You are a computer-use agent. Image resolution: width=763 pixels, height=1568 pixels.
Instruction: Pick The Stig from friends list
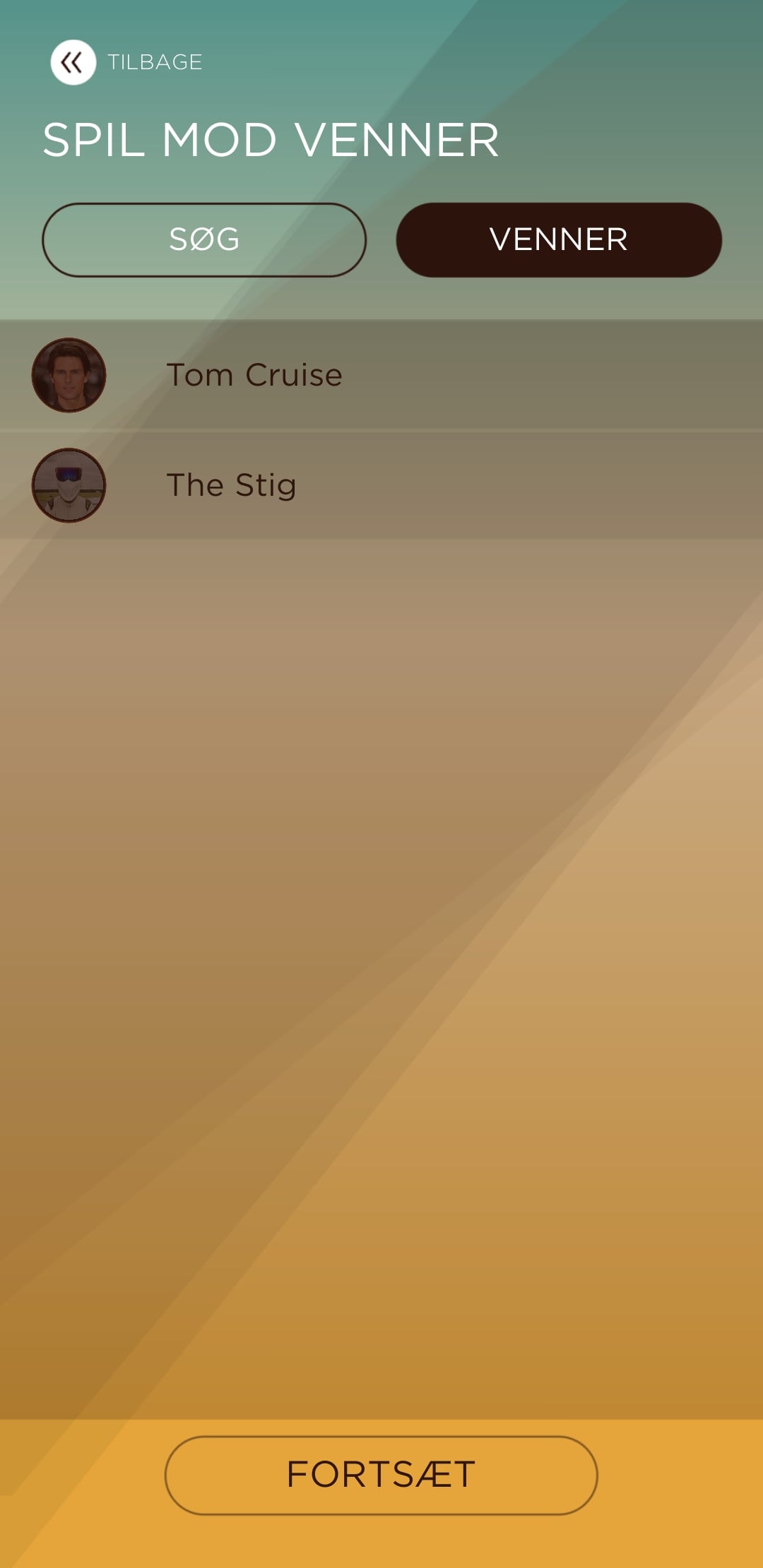coord(232,485)
